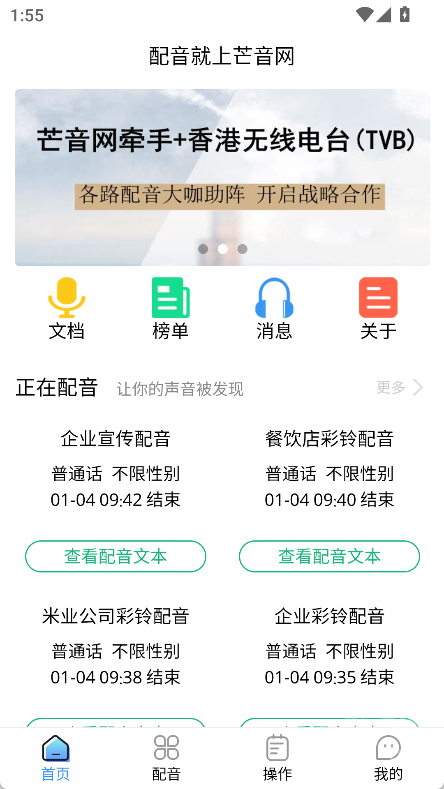The width and height of the screenshot is (444, 789).
Task: Open the 消息 headphone shortcut
Action: [274, 308]
